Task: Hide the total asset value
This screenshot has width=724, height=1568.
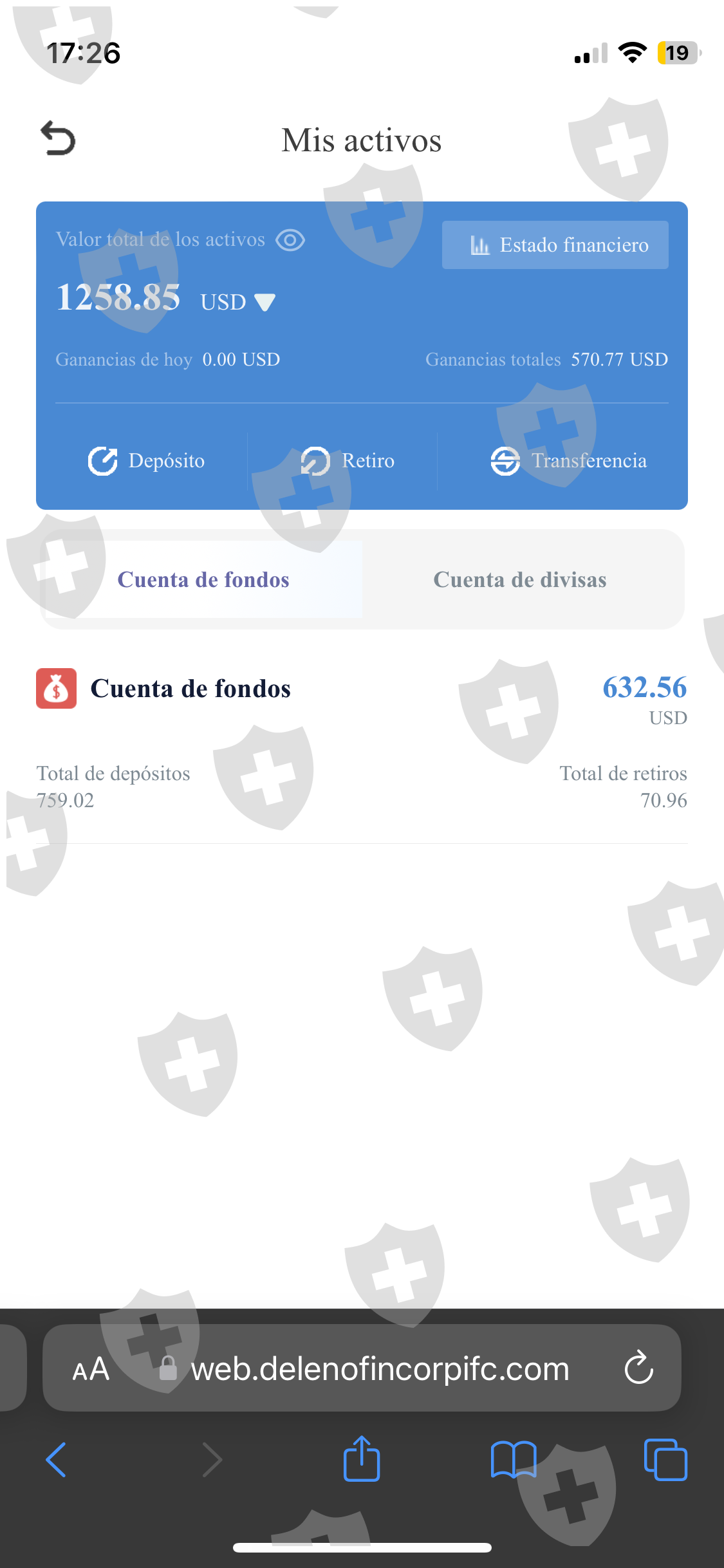Action: (290, 240)
